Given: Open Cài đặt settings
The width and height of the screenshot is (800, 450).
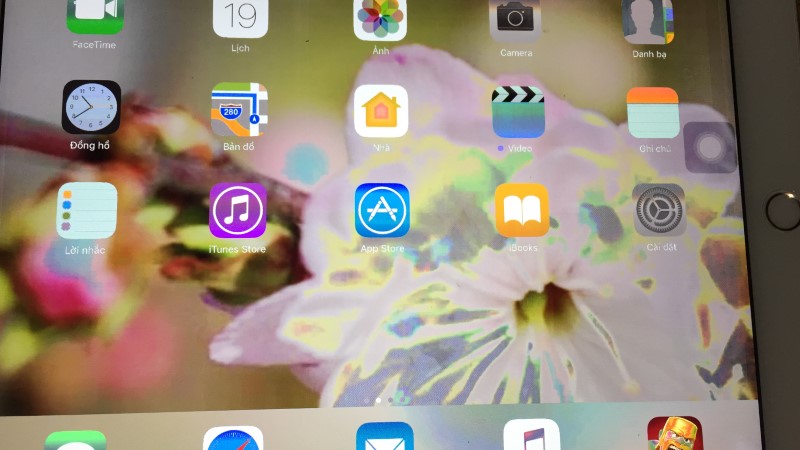Looking at the screenshot, I should pyautogui.click(x=659, y=210).
